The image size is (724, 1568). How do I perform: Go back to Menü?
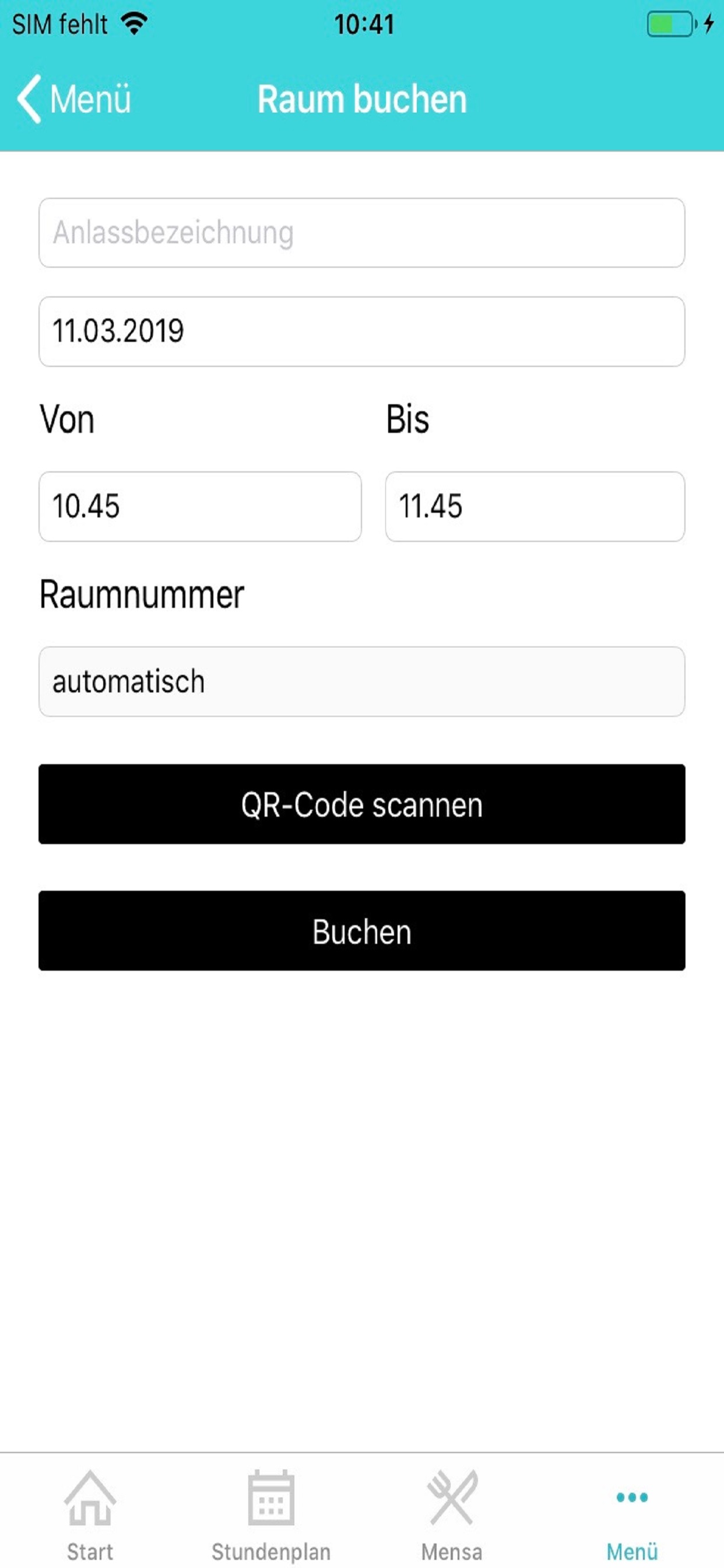tap(73, 99)
